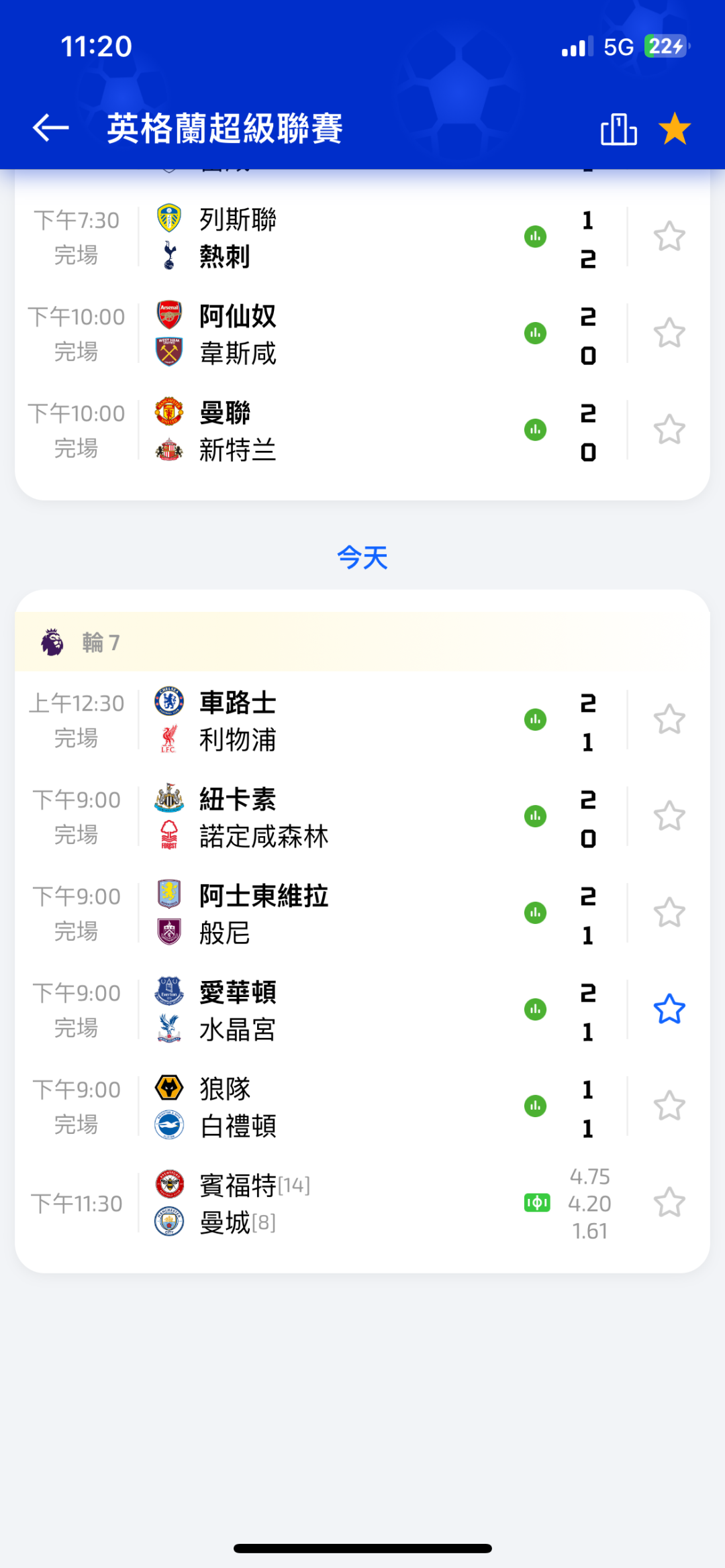The height and width of the screenshot is (1568, 725).
Task: View stats for 曼聯 vs 新特兰
Action: coord(535,430)
